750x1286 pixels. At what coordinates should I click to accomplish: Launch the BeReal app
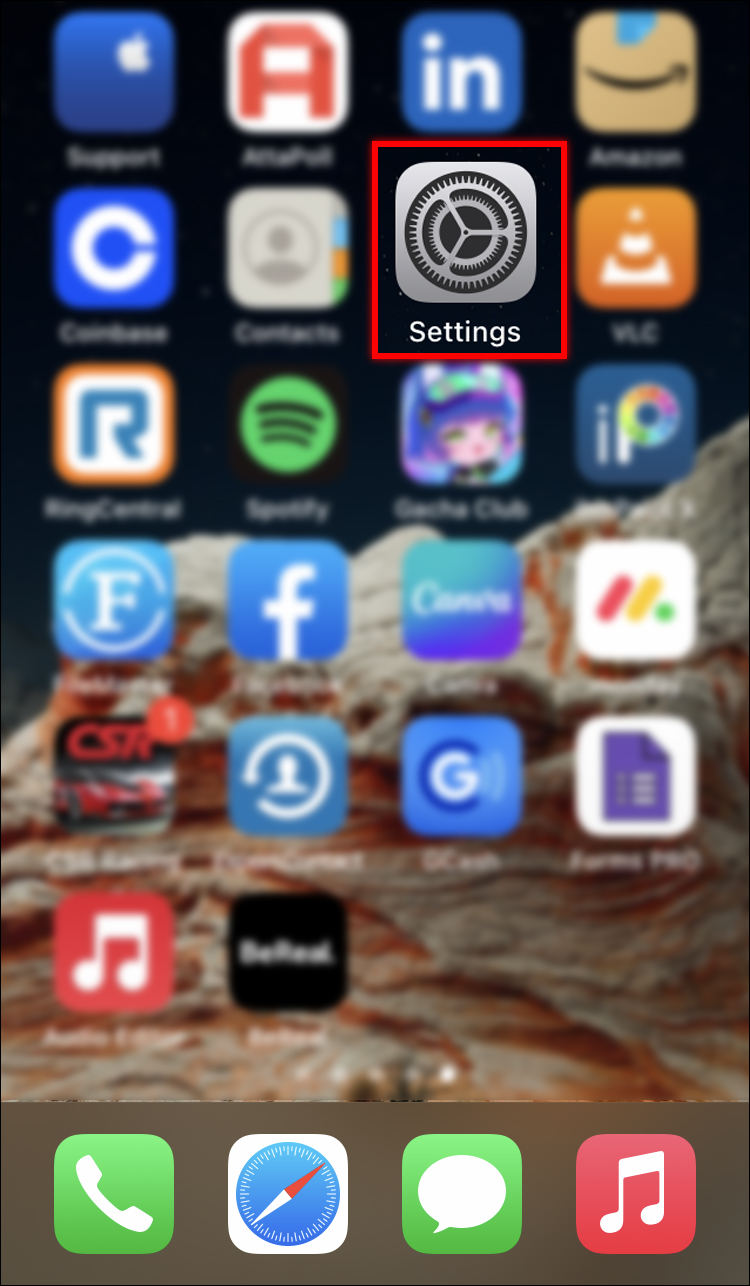(x=288, y=952)
